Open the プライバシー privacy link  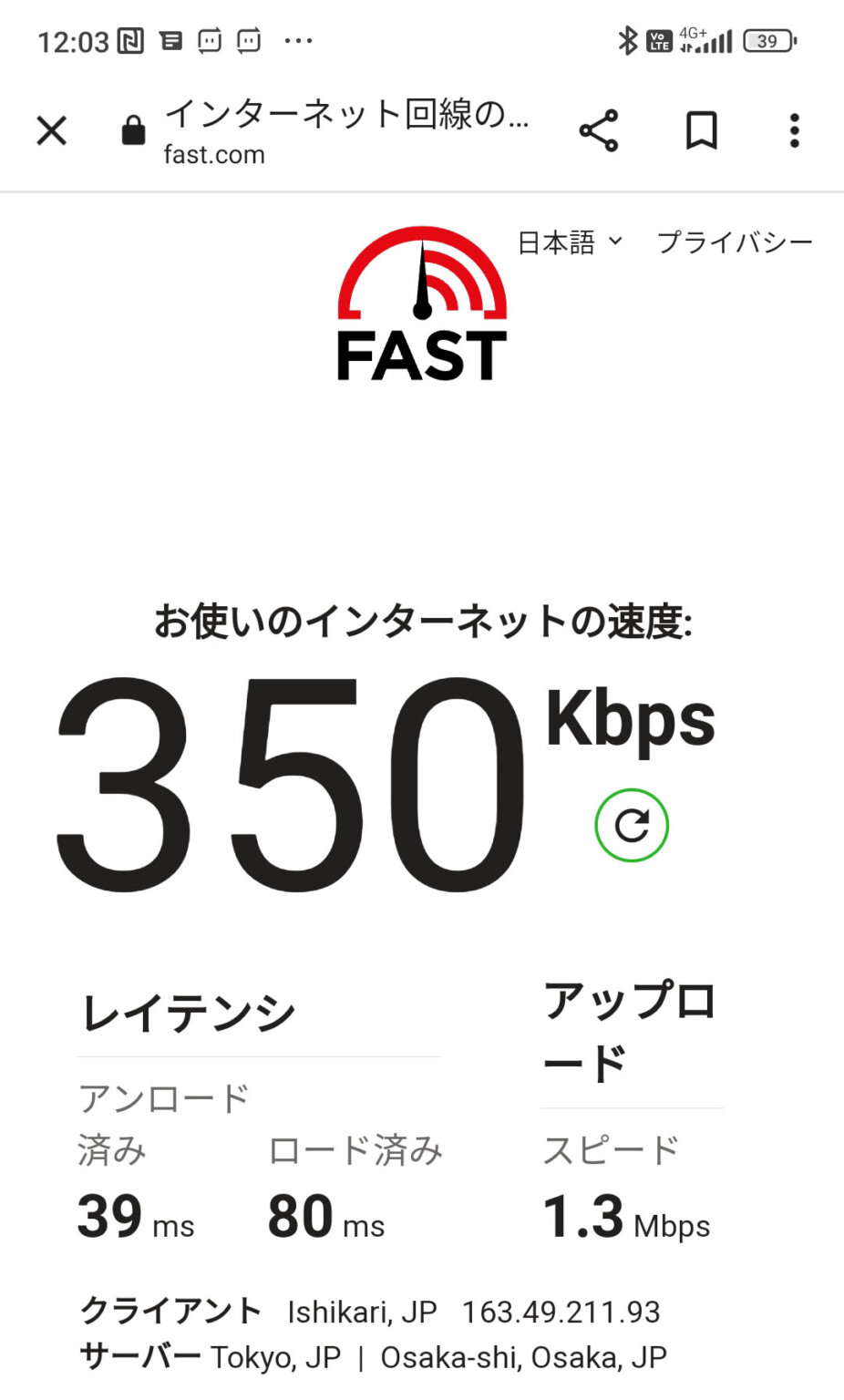pyautogui.click(x=735, y=241)
